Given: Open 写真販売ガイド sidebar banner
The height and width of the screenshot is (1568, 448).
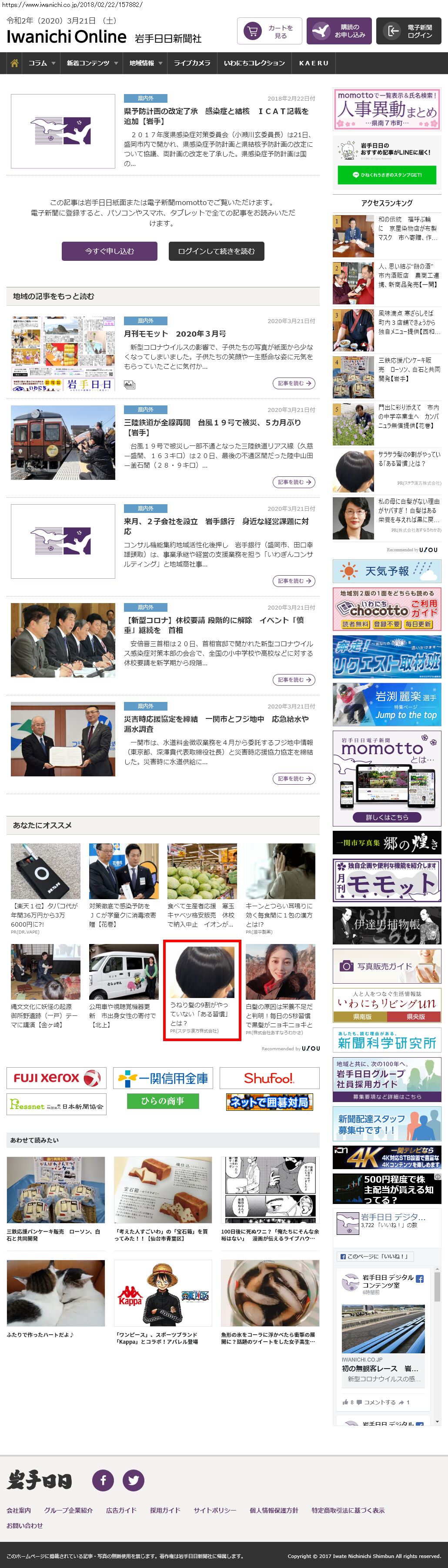Looking at the screenshot, I should 387,966.
